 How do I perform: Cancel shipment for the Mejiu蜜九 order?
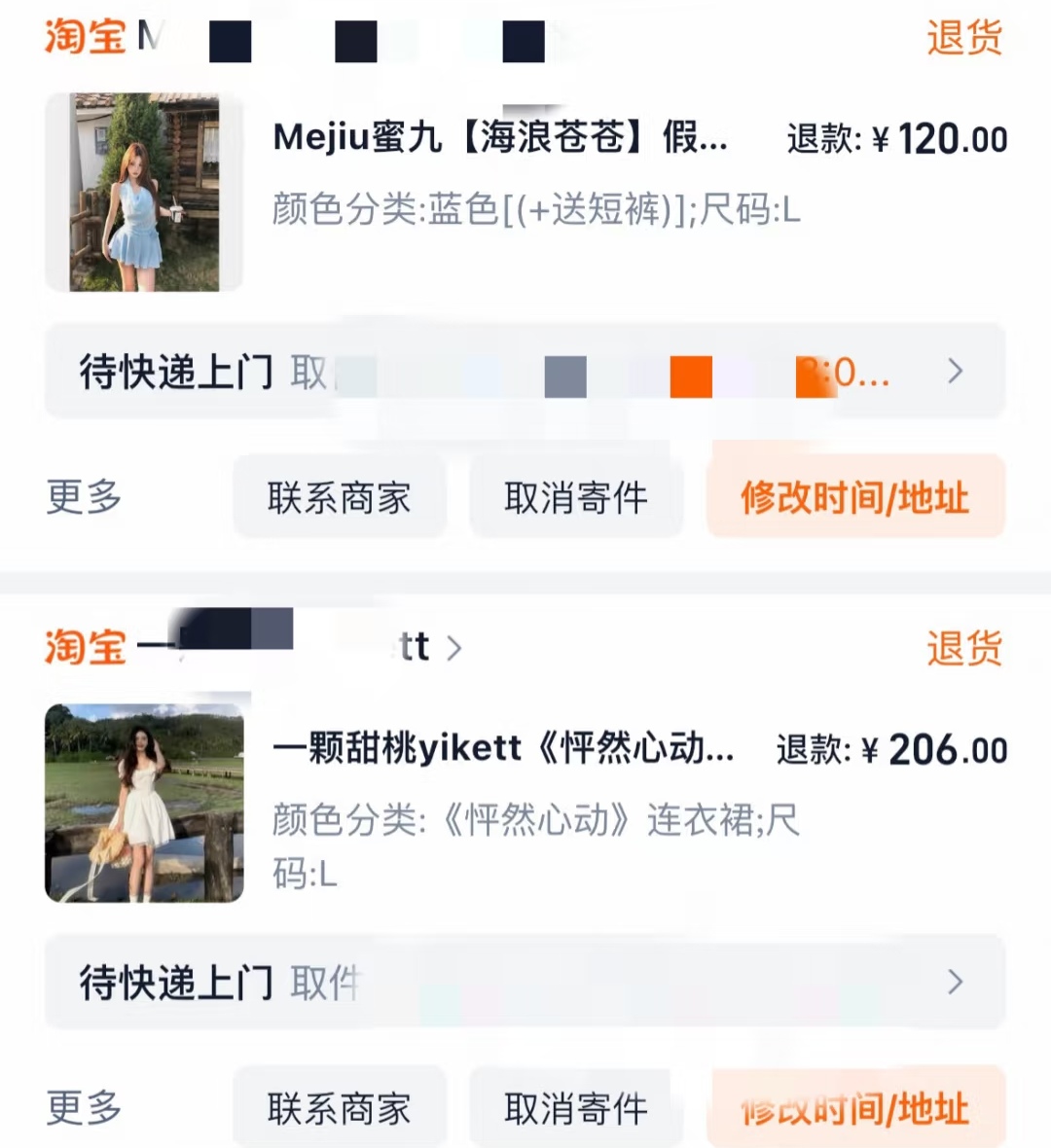[576, 498]
